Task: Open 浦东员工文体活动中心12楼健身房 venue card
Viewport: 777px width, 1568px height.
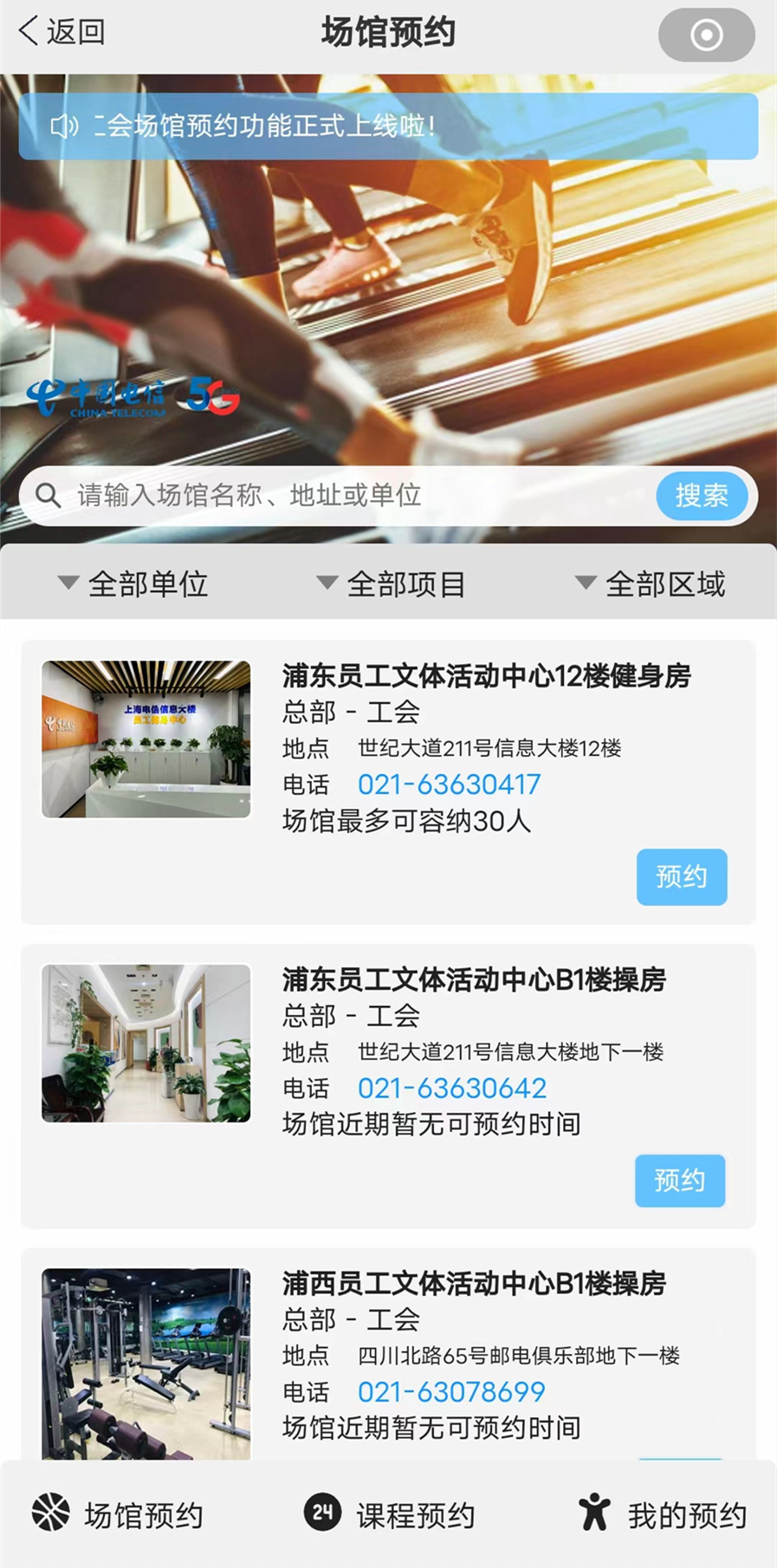Action: coord(486,676)
